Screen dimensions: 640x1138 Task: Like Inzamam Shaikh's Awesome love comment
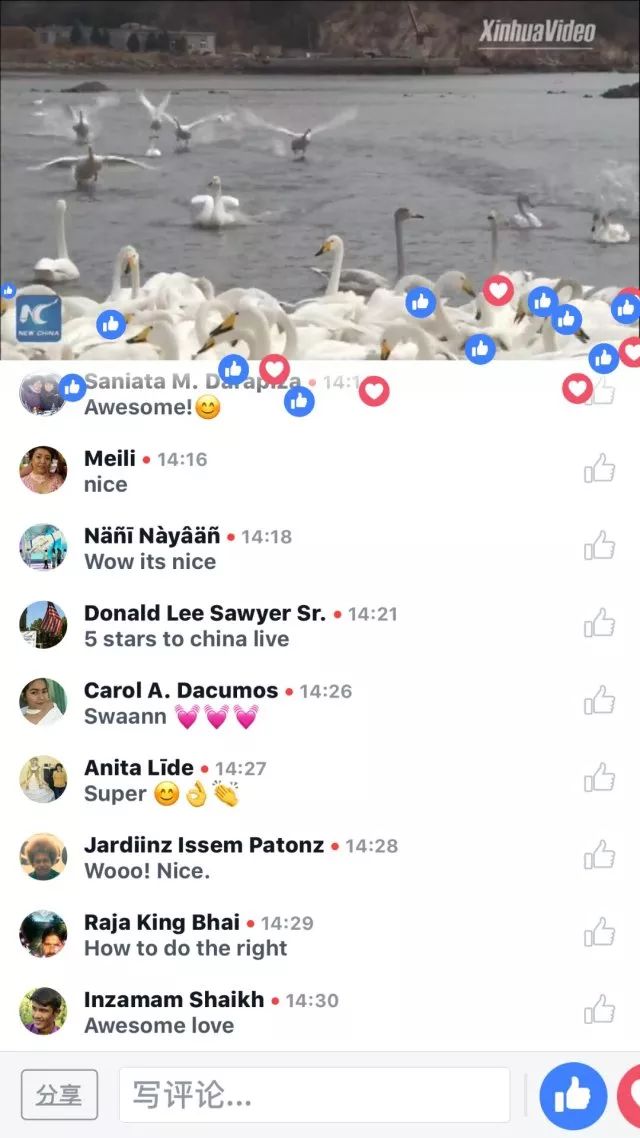(x=599, y=1009)
